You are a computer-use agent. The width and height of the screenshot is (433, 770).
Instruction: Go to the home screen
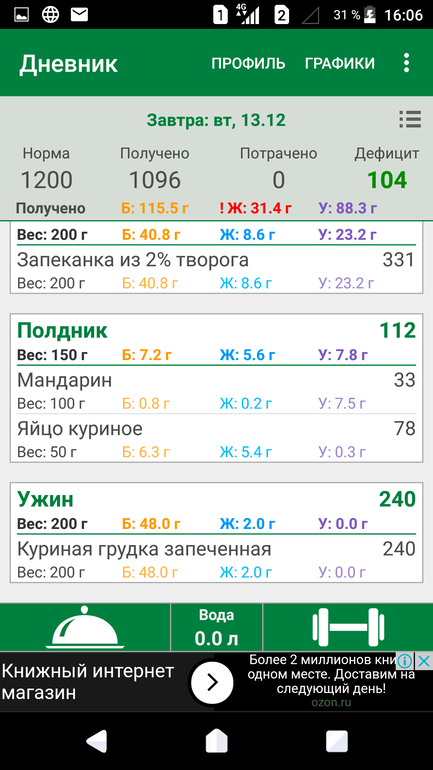(216, 741)
